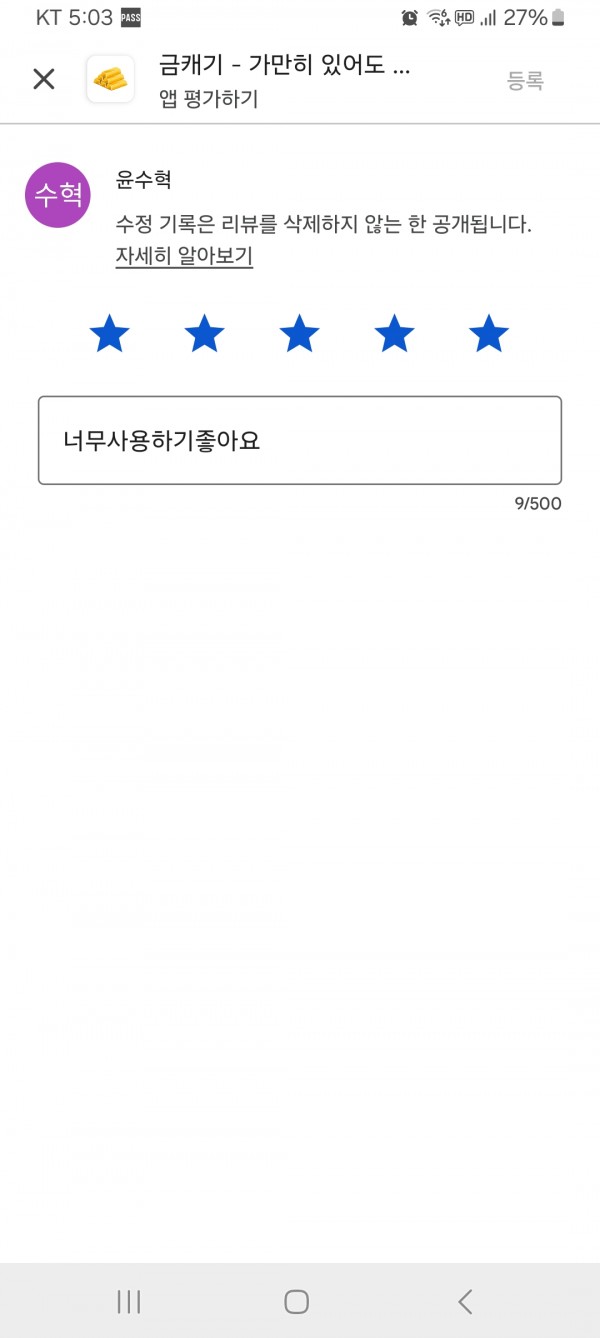Open the 자세히 알아보기 link

coord(184,256)
